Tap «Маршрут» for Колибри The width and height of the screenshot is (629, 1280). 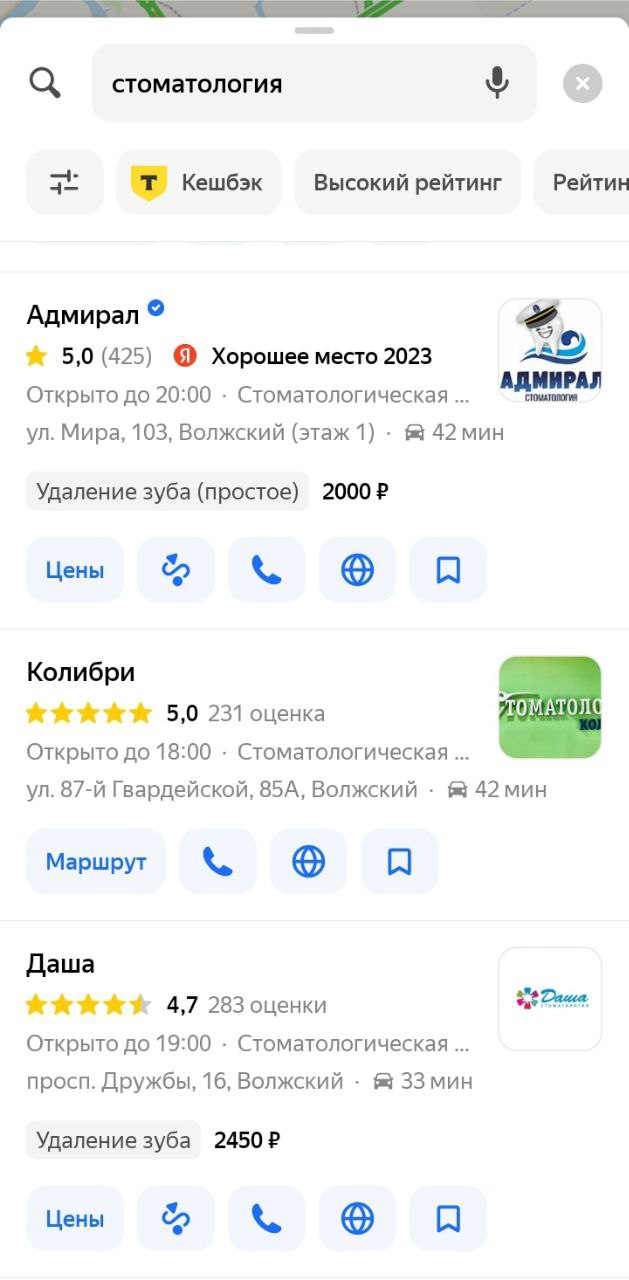(96, 861)
